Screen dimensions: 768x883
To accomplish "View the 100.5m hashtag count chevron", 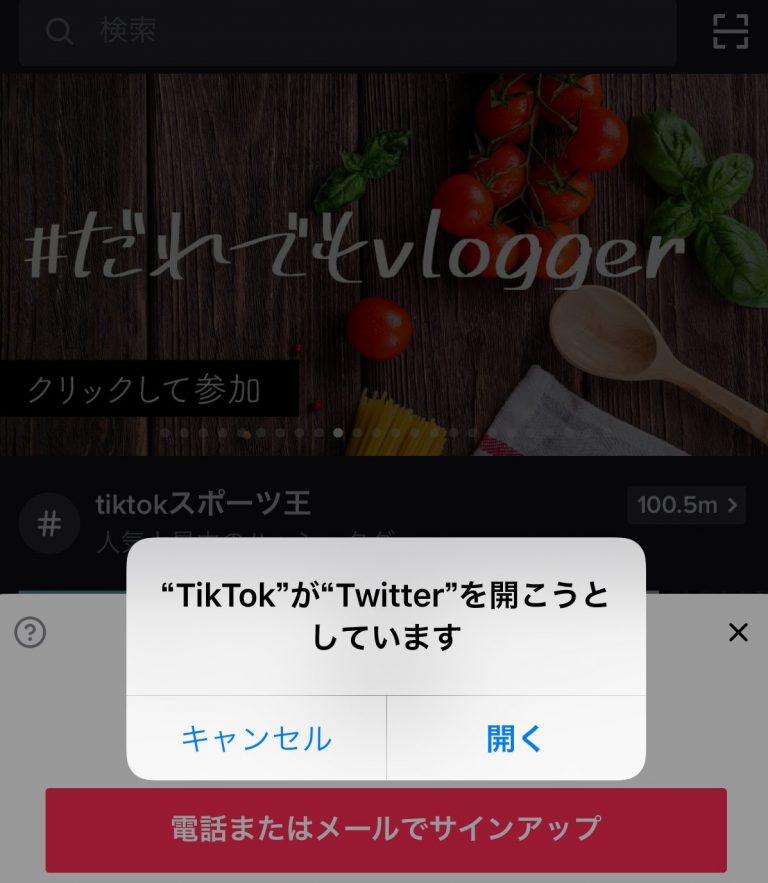I will coord(687,505).
